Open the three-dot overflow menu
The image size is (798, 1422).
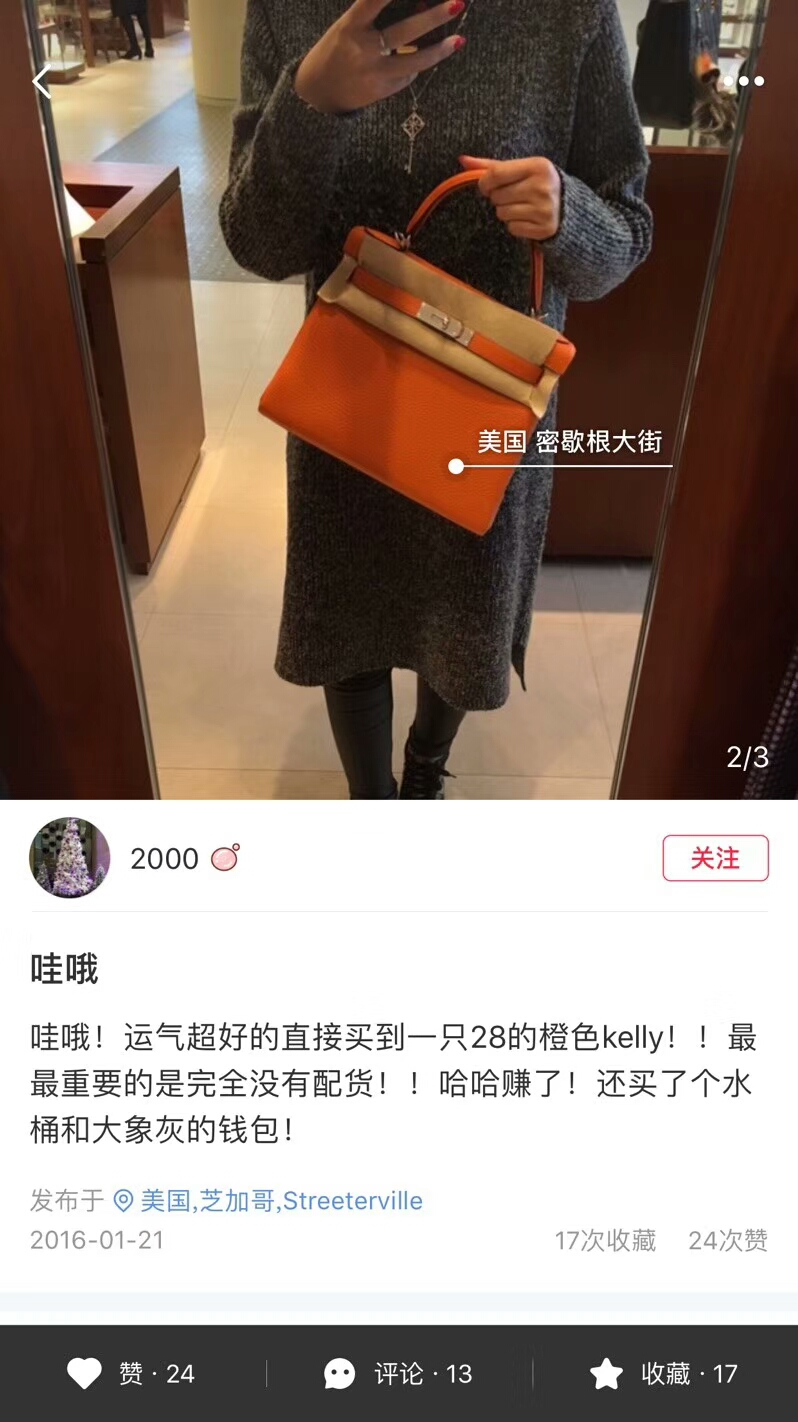[x=745, y=81]
